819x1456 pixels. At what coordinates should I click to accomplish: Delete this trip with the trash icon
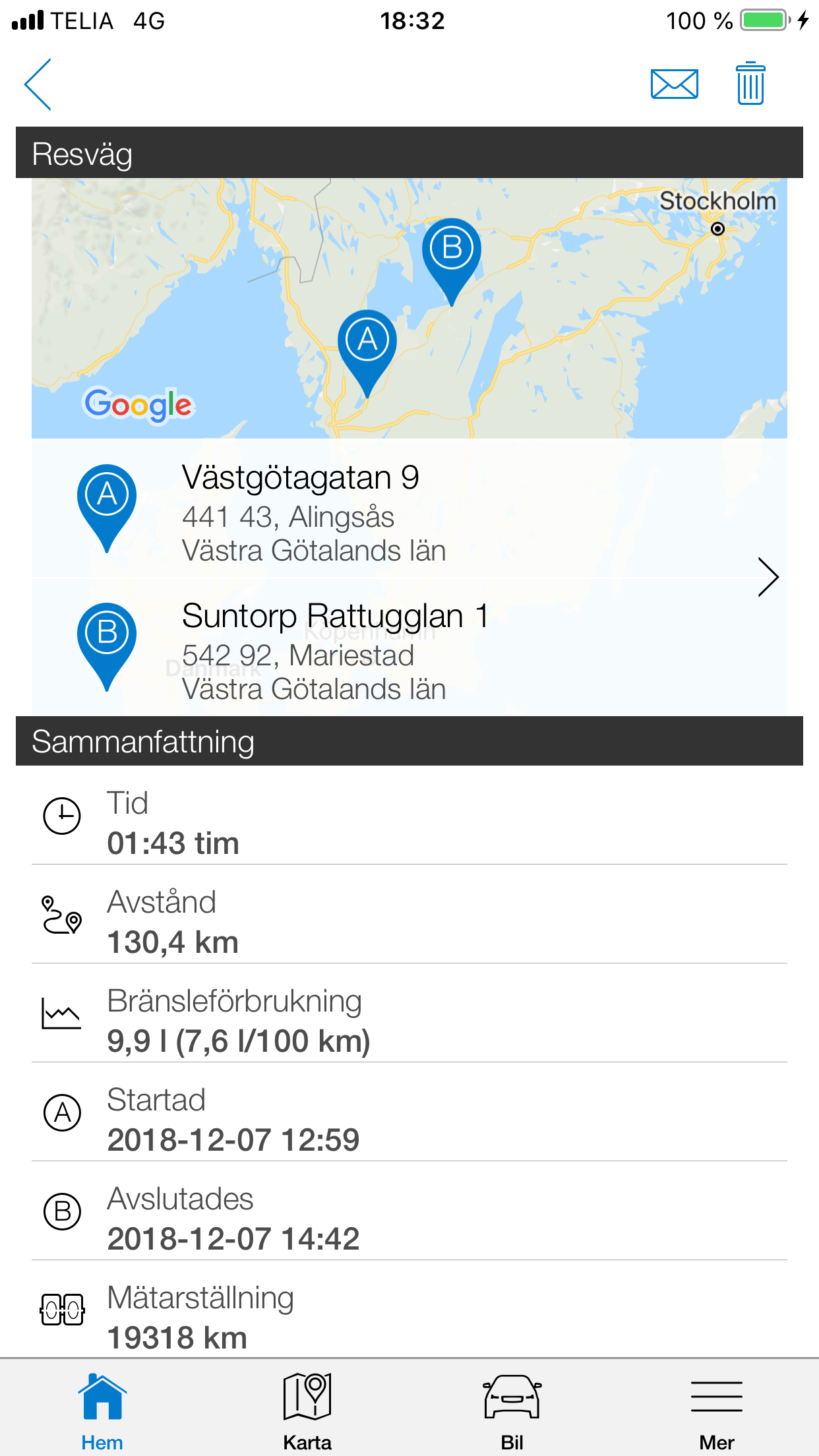pyautogui.click(x=750, y=84)
